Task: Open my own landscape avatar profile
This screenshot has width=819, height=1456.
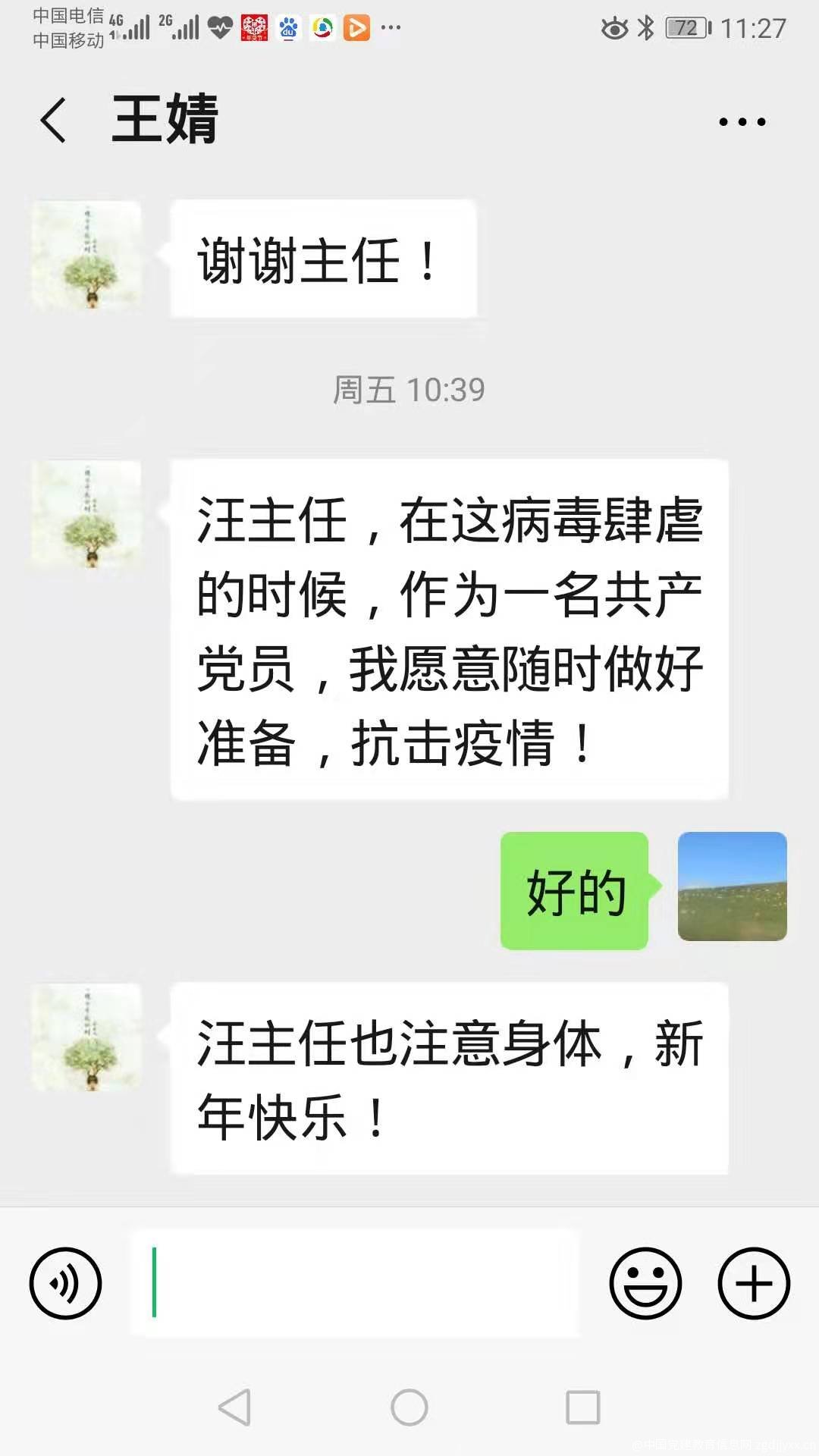Action: [x=732, y=886]
